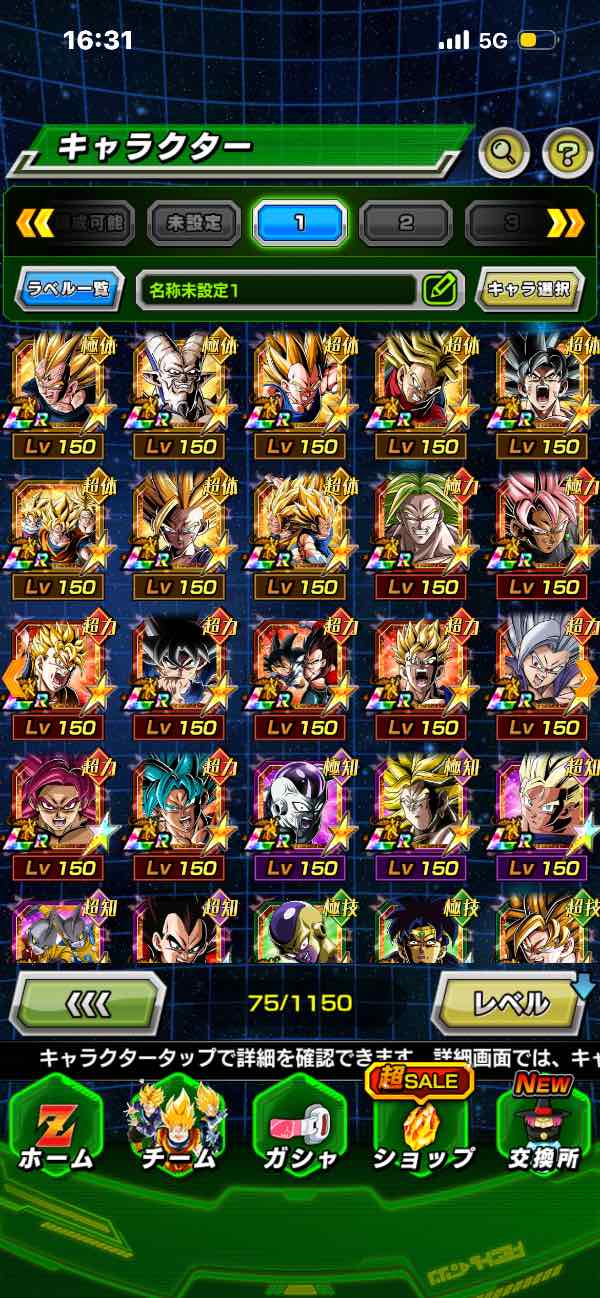Show previous label tabs with left arrows
This screenshot has width=600, height=1298.
point(35,223)
